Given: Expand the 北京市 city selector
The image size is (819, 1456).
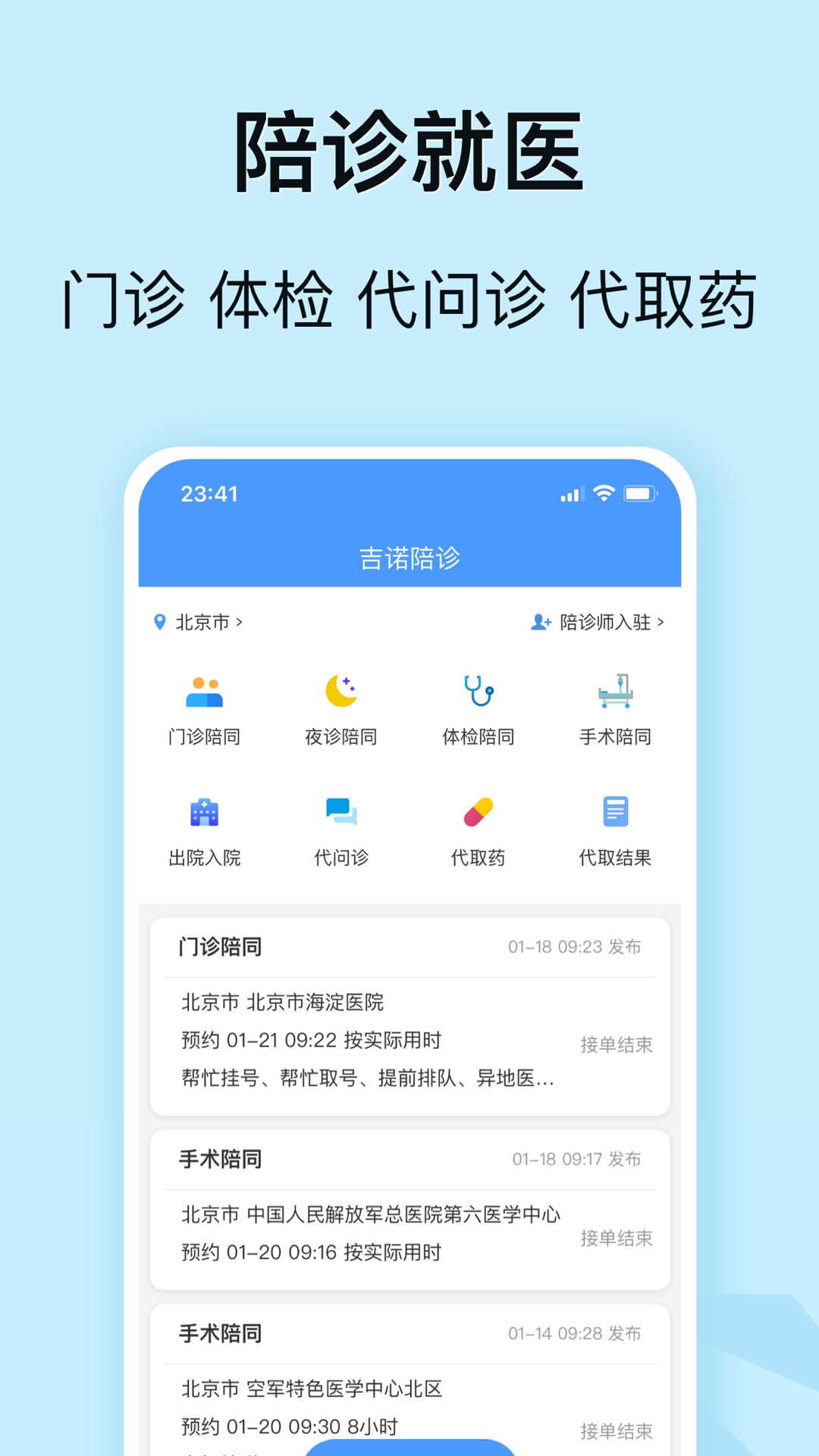Looking at the screenshot, I should 204,622.
